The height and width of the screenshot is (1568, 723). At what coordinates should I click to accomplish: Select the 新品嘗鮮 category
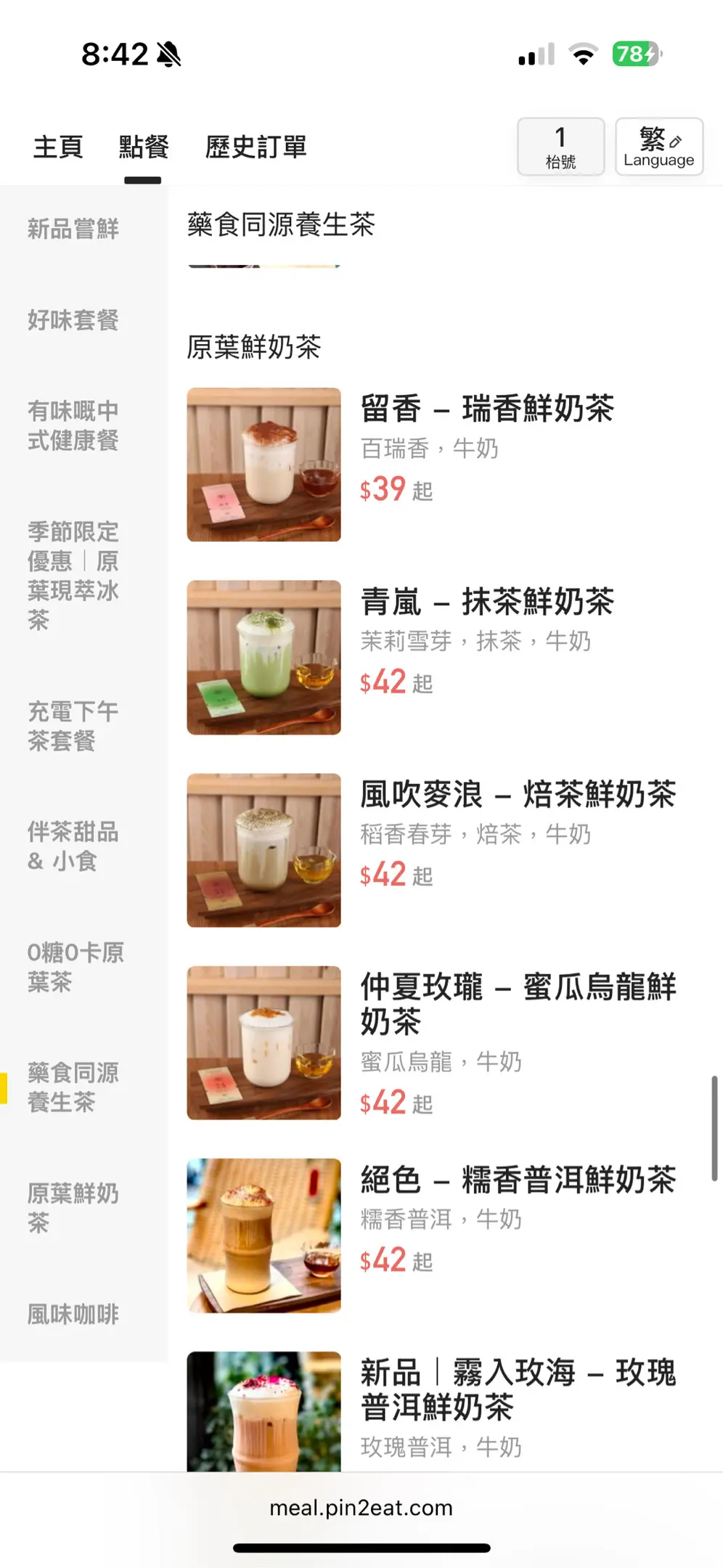pyautogui.click(x=73, y=229)
